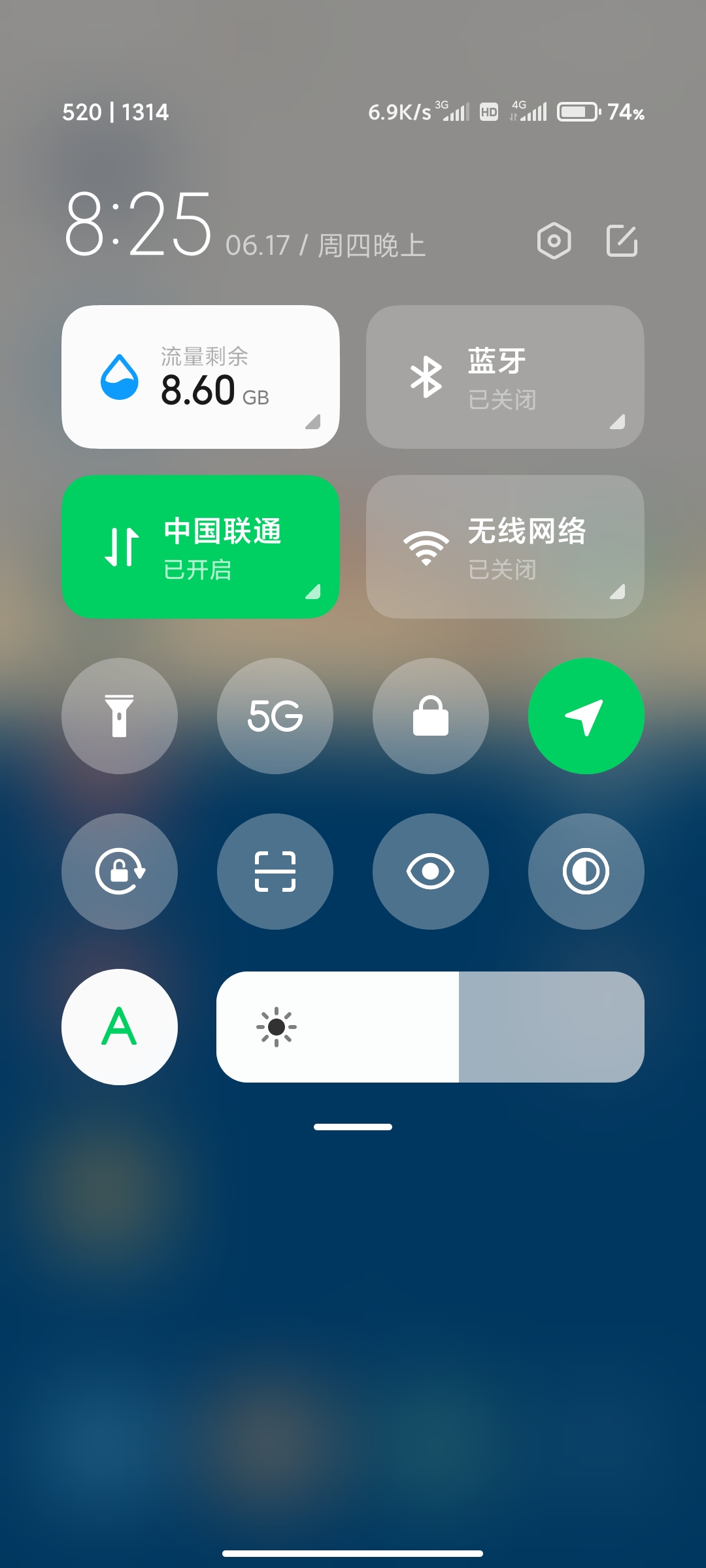
Task: Tap the lock screen padlock button
Action: coord(431,716)
